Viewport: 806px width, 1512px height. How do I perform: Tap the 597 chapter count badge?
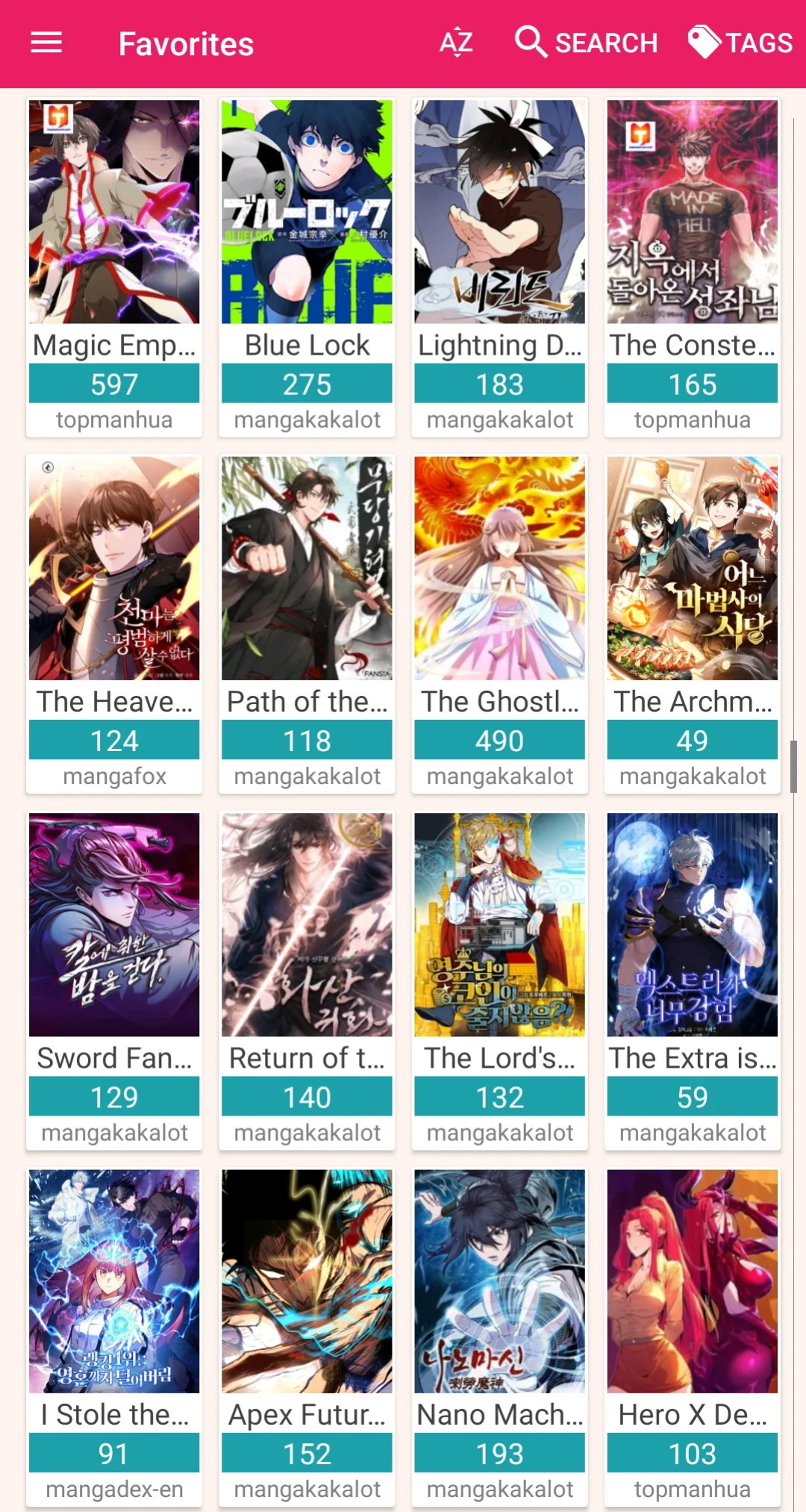pyautogui.click(x=113, y=384)
